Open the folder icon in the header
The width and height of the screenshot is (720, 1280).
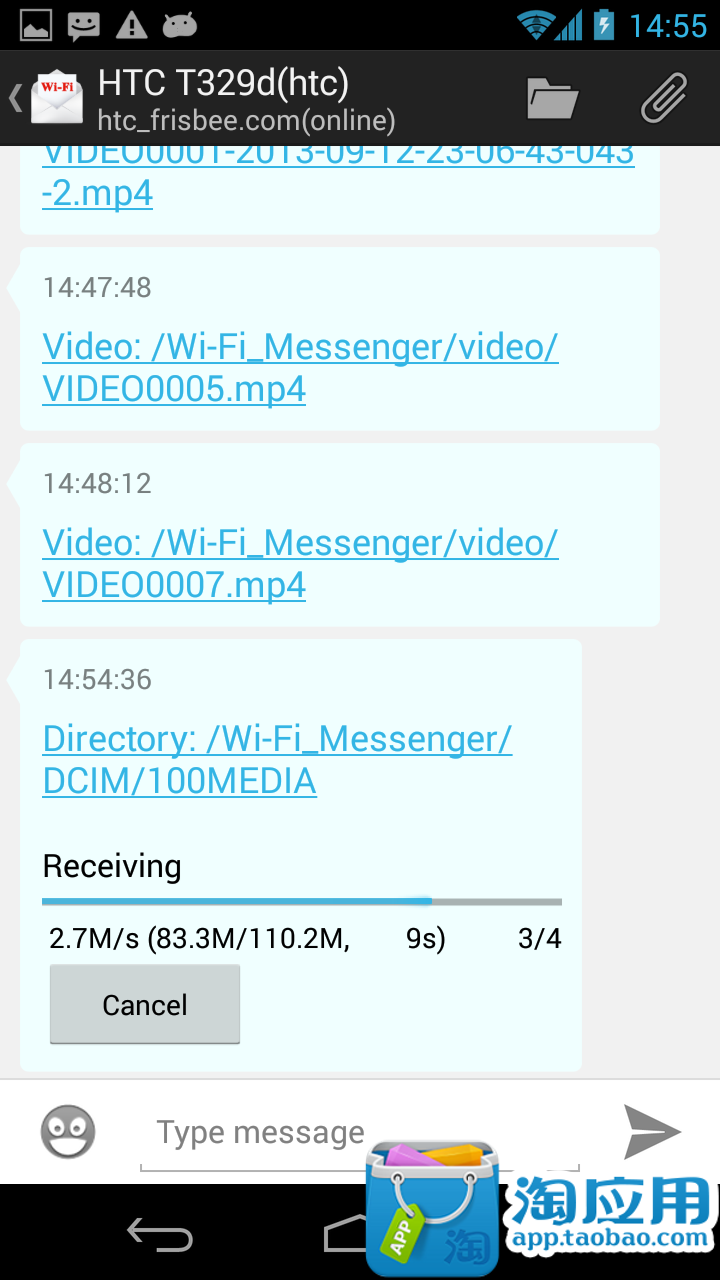tap(553, 98)
